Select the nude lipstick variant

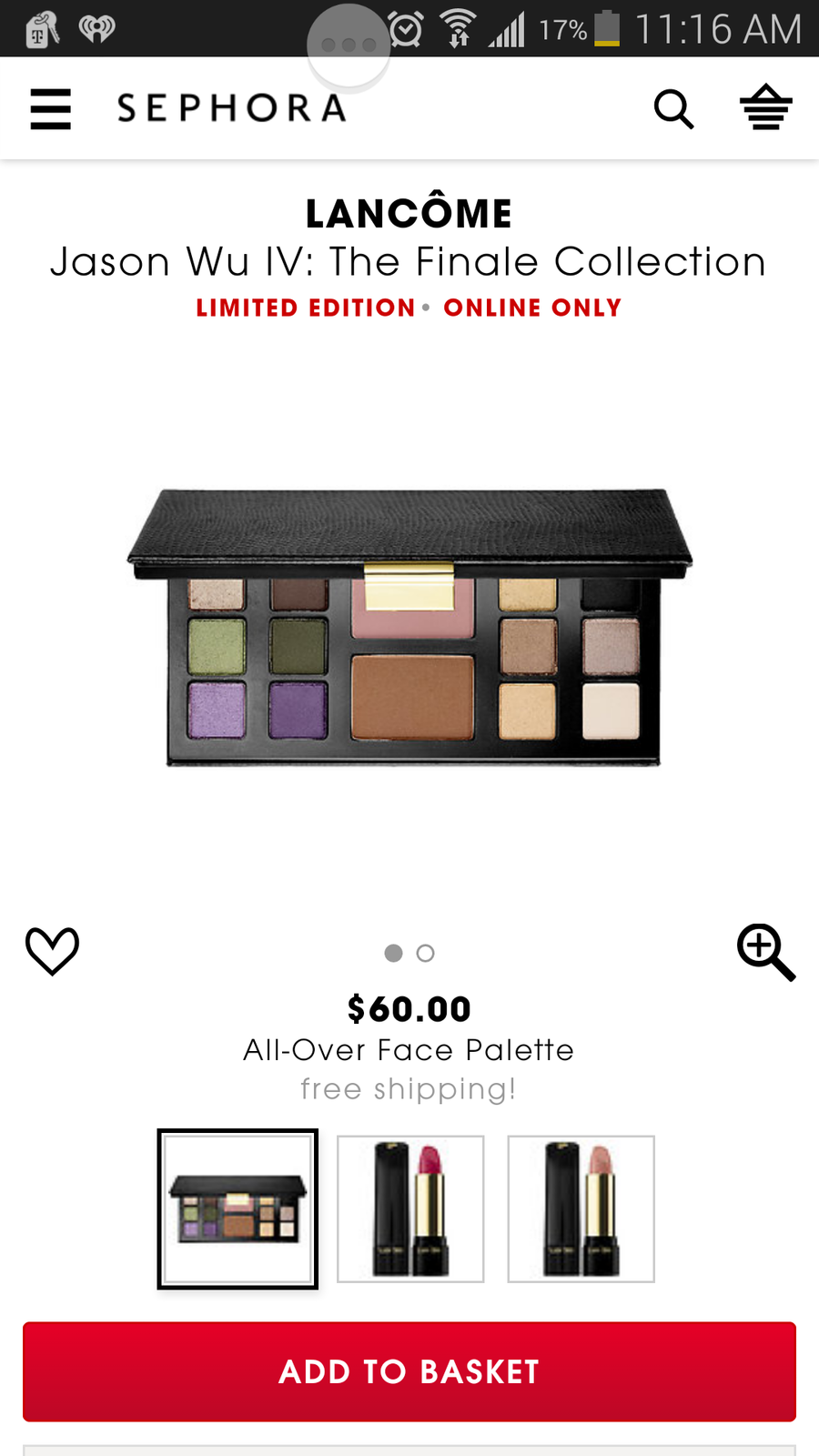[x=581, y=1208]
